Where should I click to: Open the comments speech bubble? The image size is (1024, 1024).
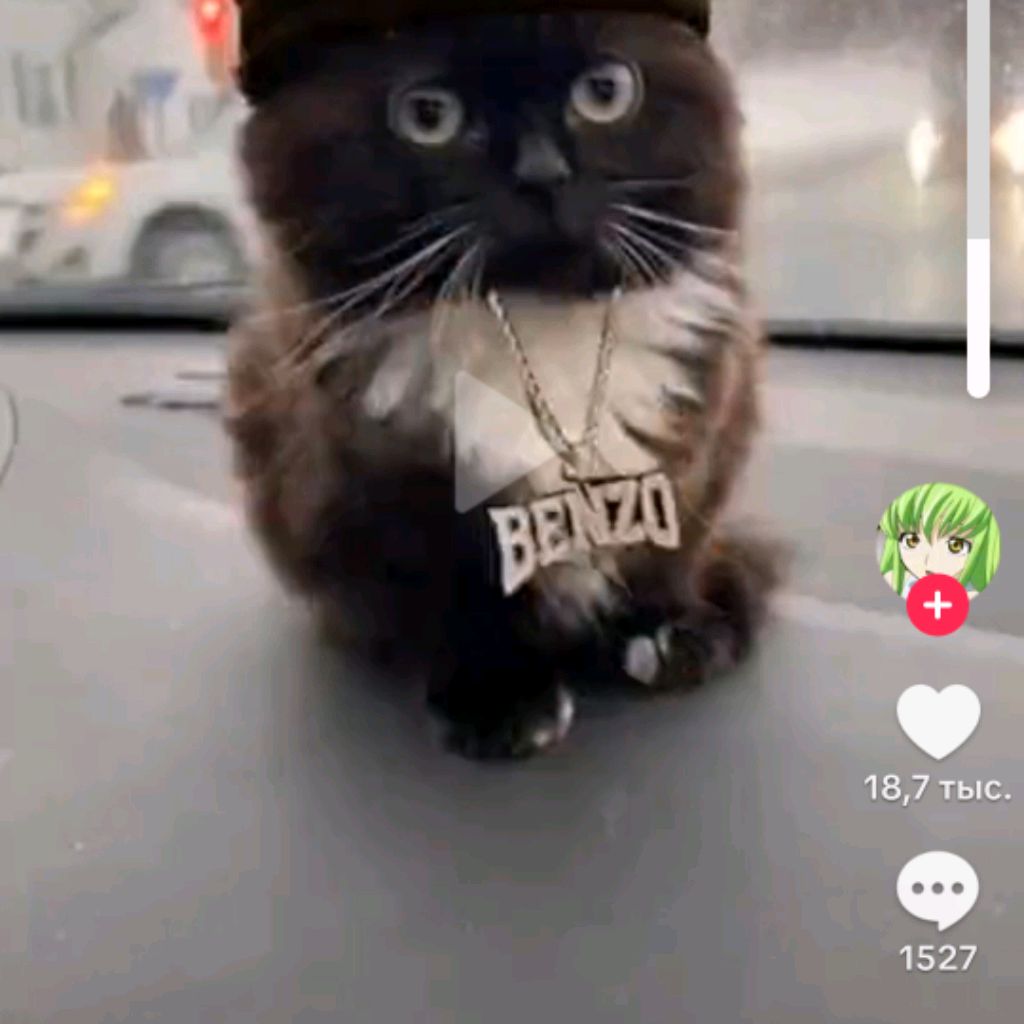[937, 889]
